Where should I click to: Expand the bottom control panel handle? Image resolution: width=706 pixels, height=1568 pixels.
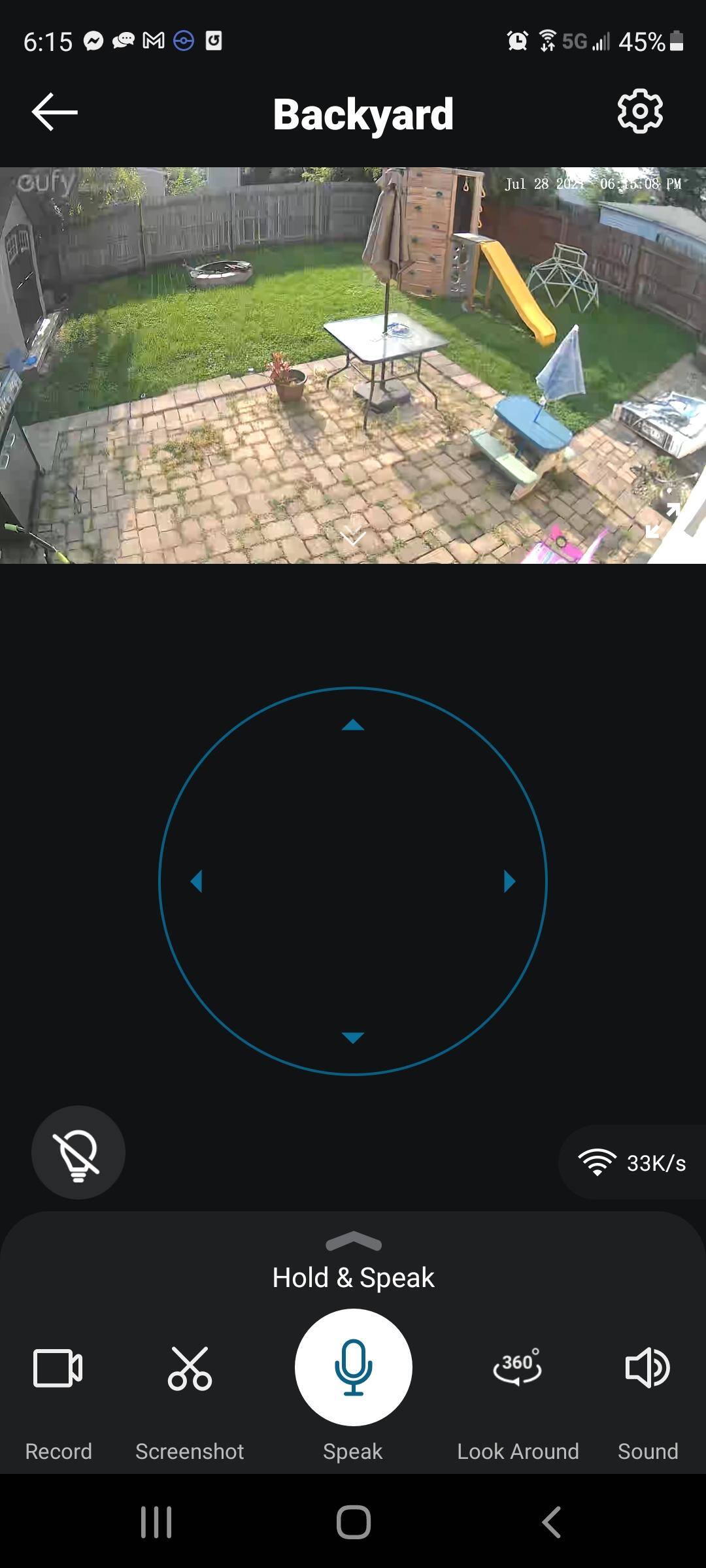(x=353, y=1242)
